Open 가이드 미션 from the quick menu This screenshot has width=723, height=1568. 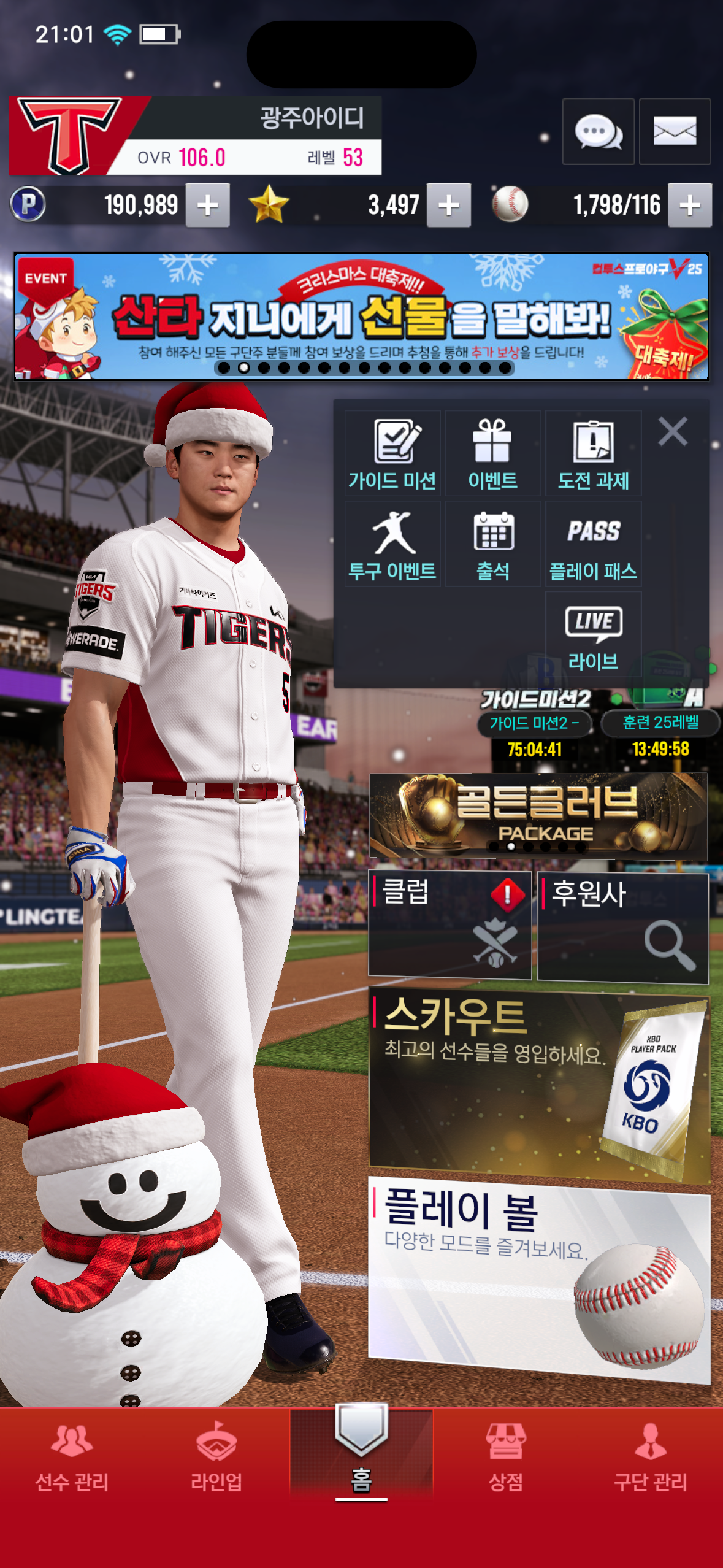click(x=392, y=454)
